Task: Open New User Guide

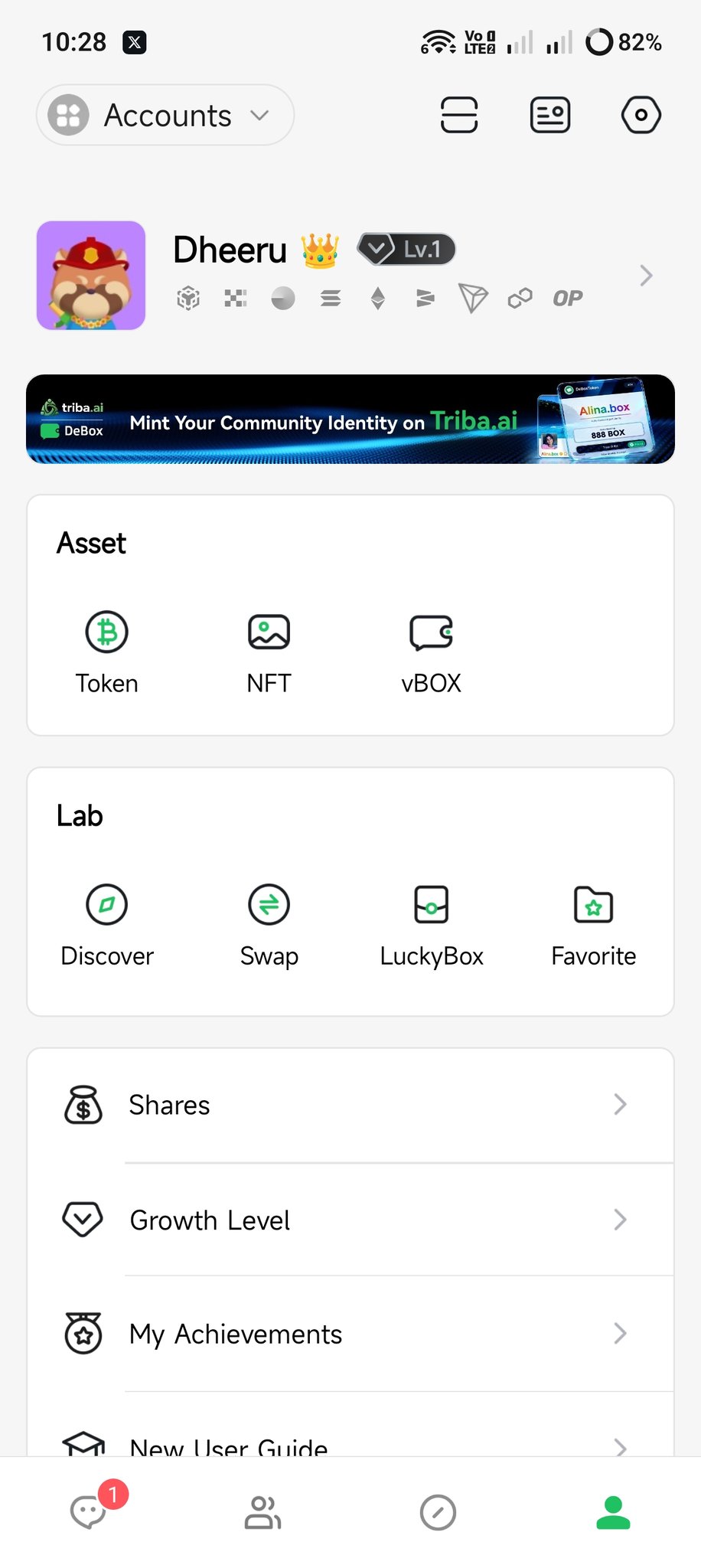Action: 350,1443
